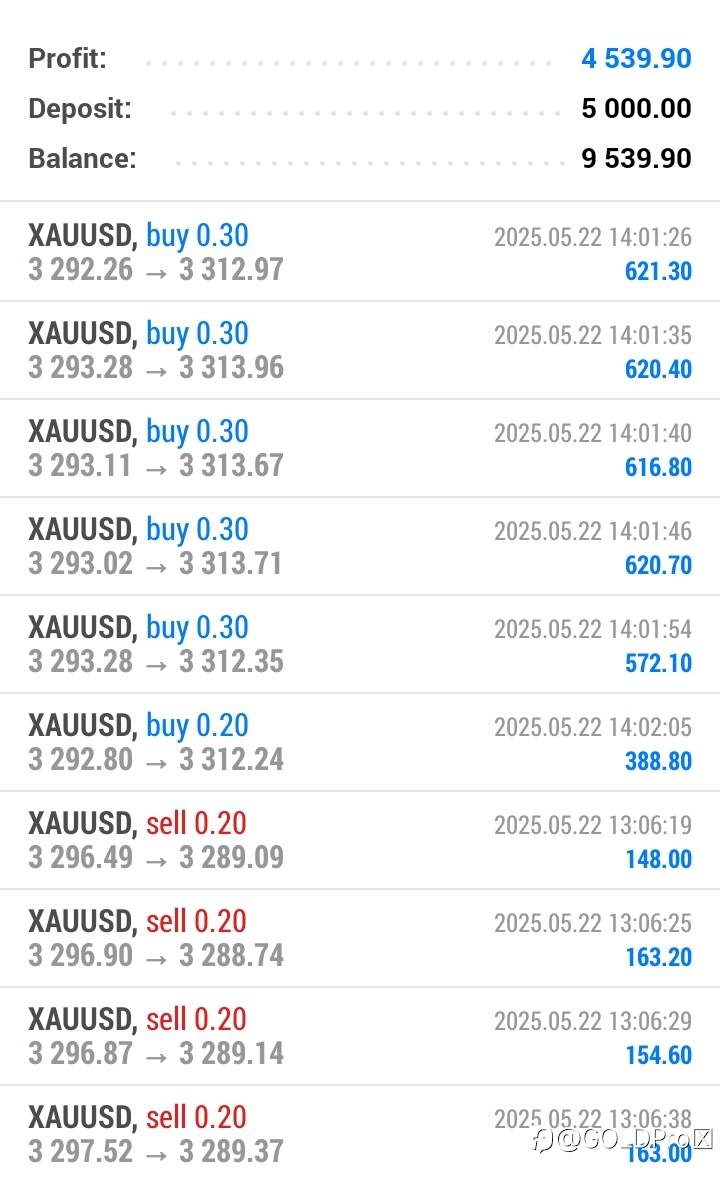This screenshot has width=720, height=1181.
Task: Expand the buy 0.30 trade with profit 620.40
Action: coord(360,350)
